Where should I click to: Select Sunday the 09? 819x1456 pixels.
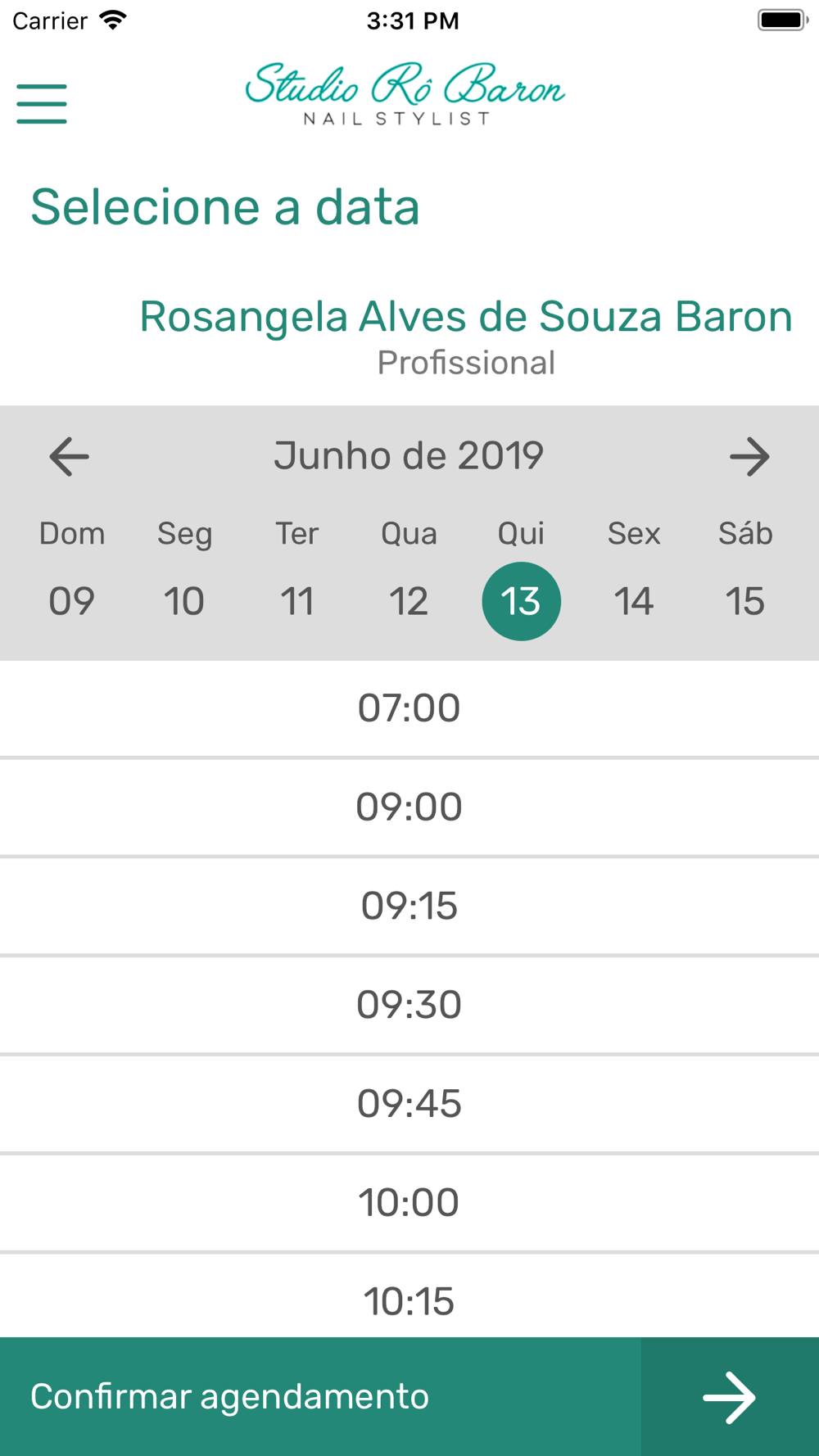pos(72,601)
